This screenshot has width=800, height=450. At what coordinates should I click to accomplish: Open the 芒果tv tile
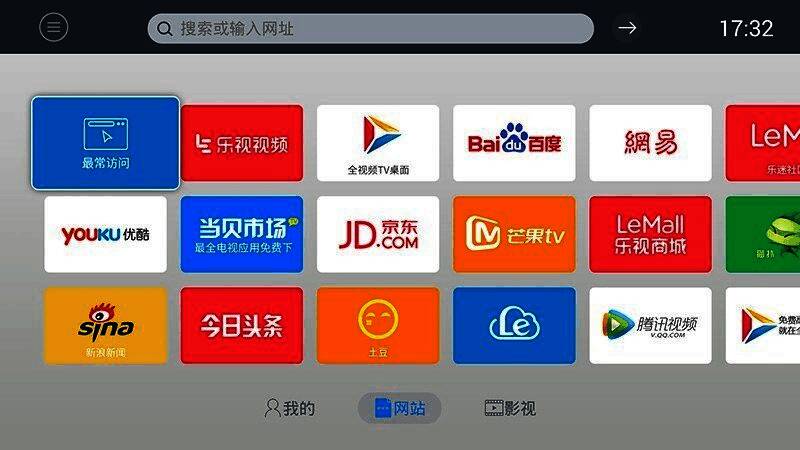[514, 234]
